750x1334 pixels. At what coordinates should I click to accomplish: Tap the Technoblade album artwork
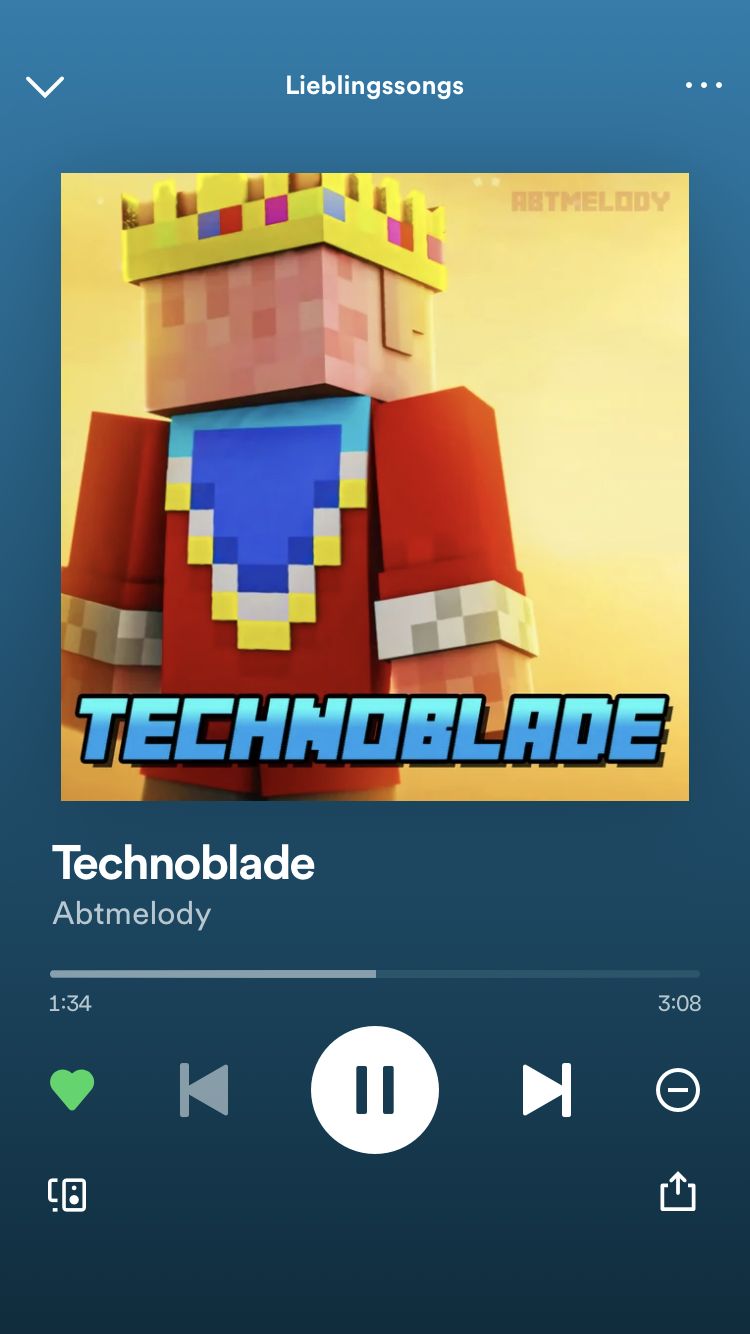pyautogui.click(x=375, y=487)
